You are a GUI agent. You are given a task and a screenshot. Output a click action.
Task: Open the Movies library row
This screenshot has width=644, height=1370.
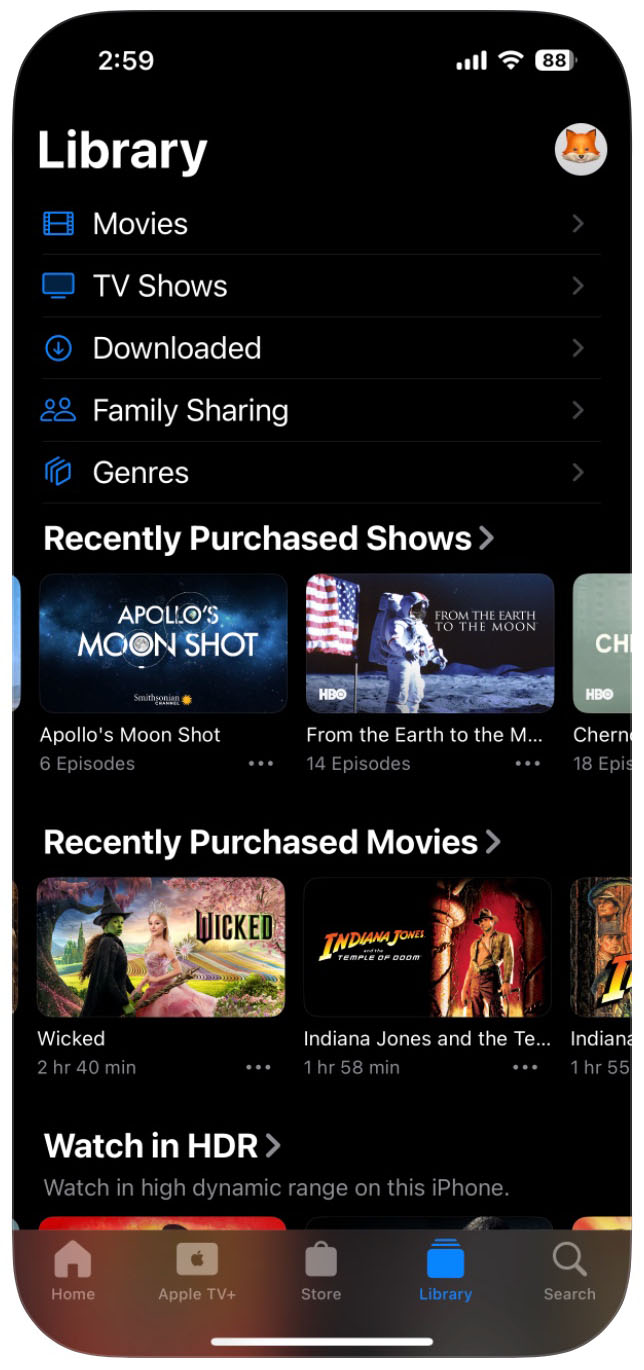[321, 224]
